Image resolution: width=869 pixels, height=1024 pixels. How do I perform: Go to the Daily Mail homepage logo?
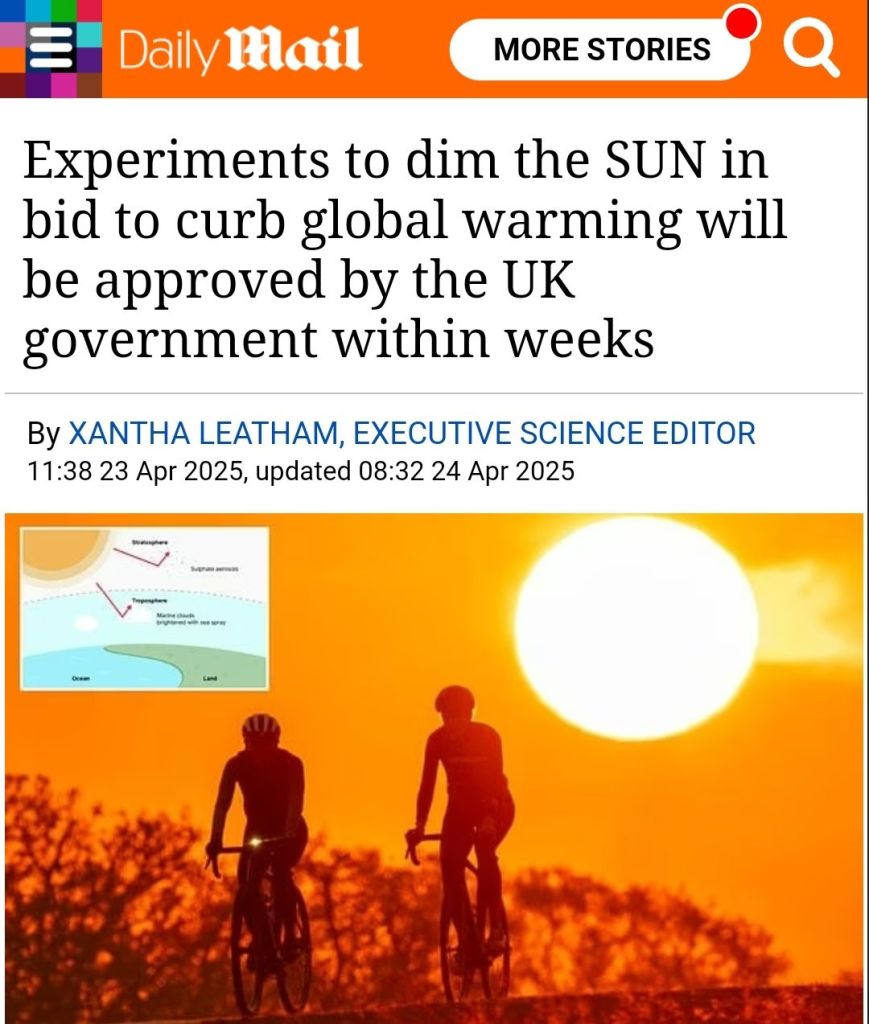(240, 50)
